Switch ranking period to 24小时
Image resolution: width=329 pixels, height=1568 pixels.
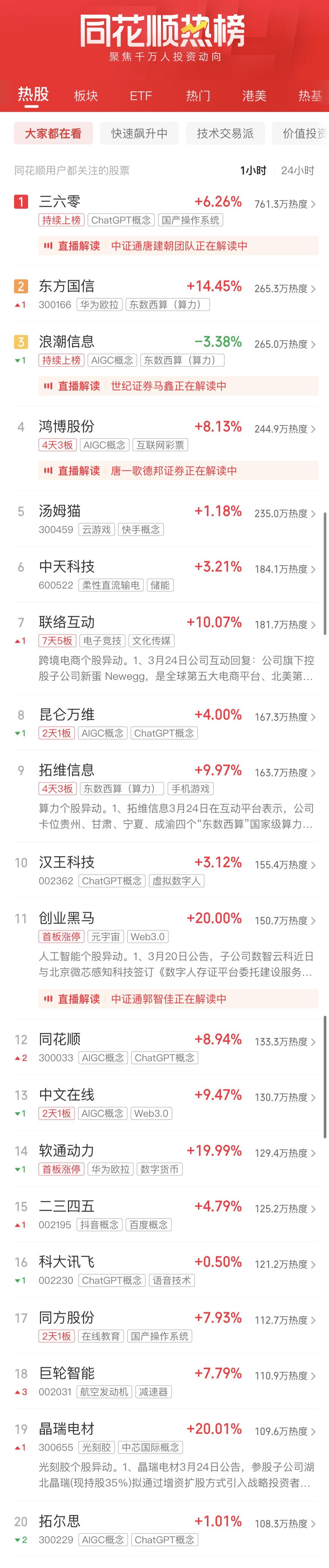297,171
